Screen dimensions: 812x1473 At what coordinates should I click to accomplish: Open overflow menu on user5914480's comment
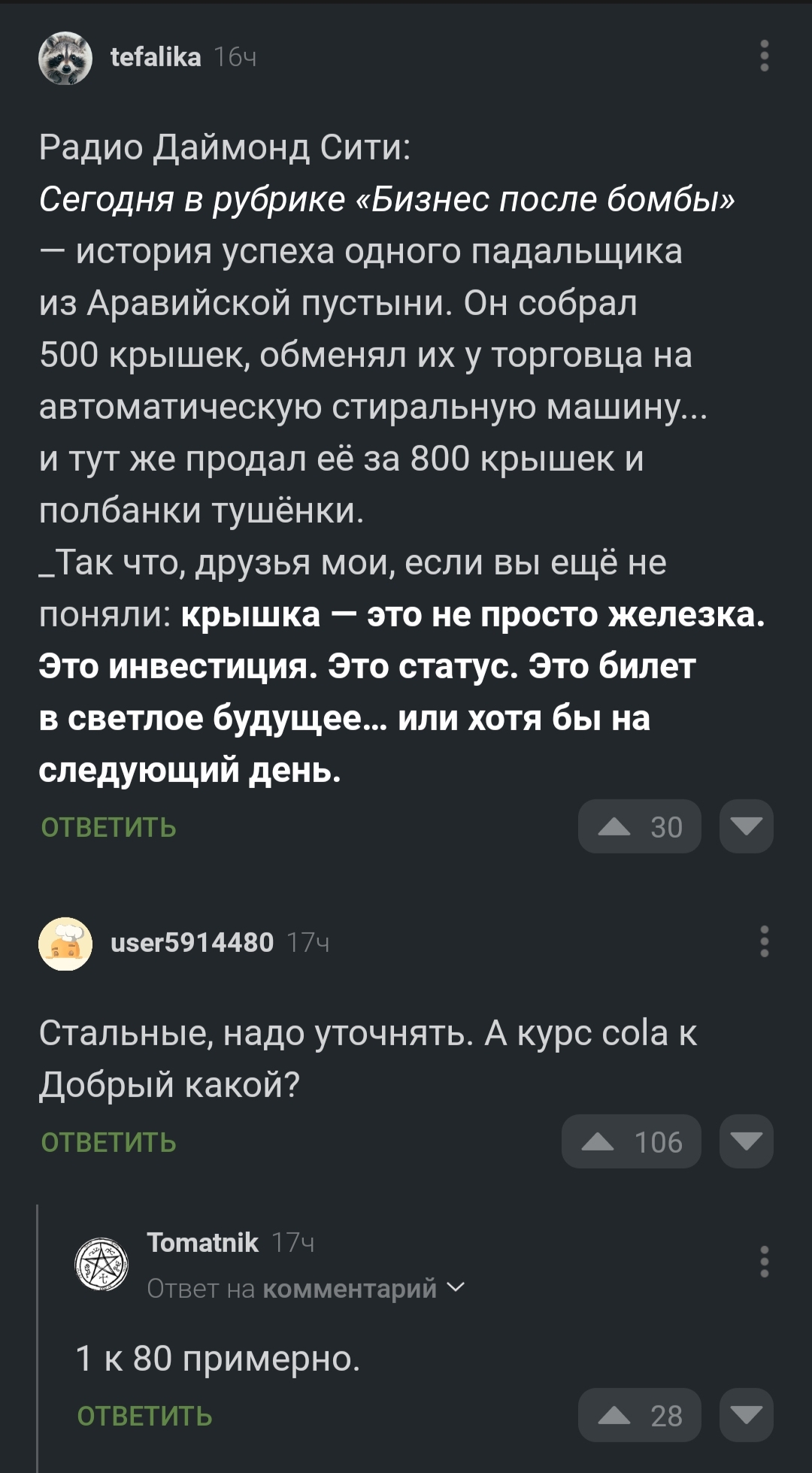(x=764, y=941)
